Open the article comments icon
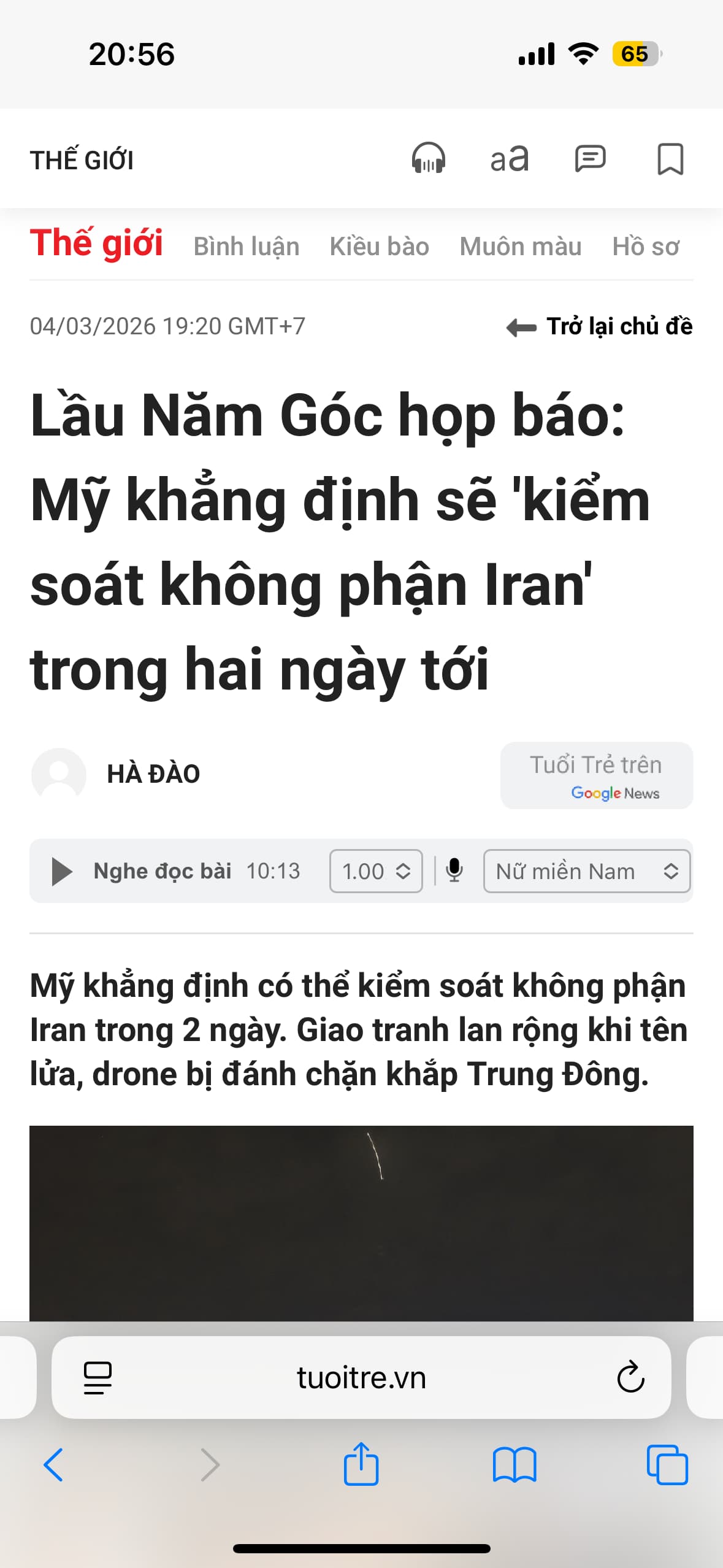This screenshot has width=723, height=1568. pos(590,159)
